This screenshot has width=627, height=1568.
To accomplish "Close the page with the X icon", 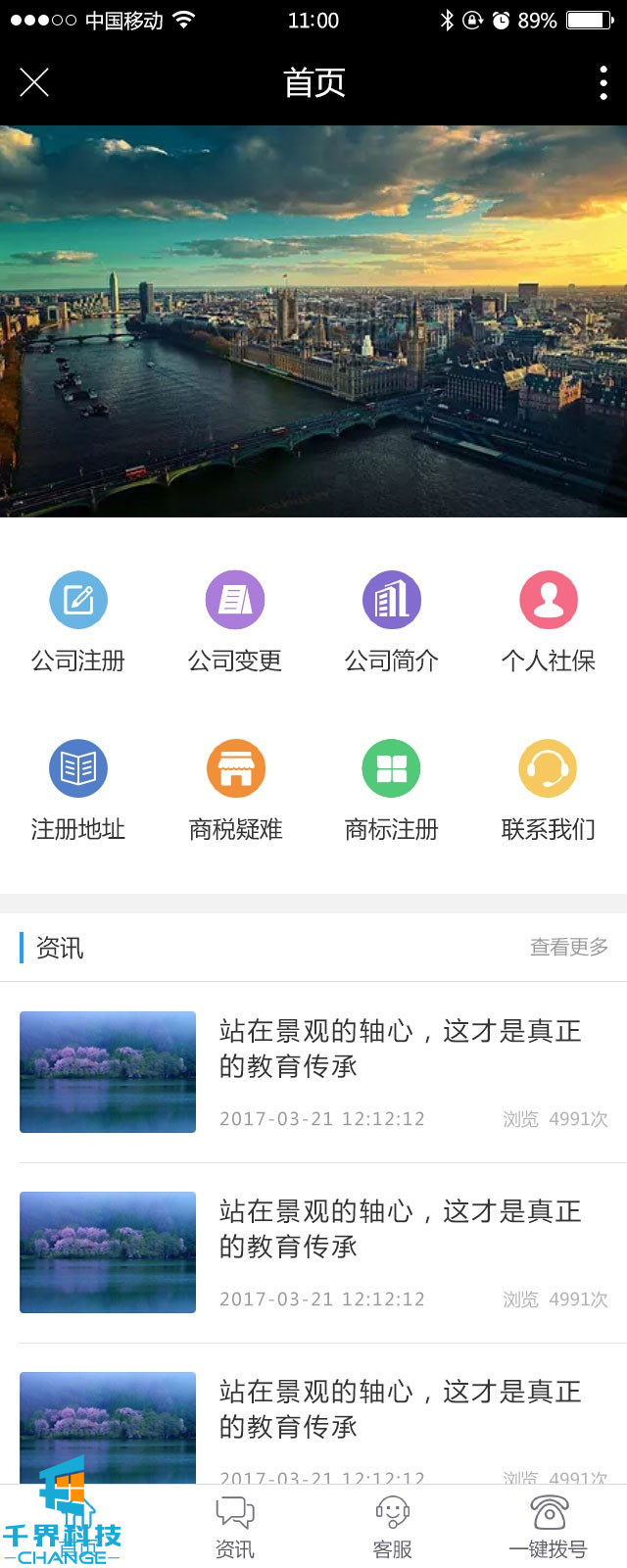I will (x=34, y=83).
